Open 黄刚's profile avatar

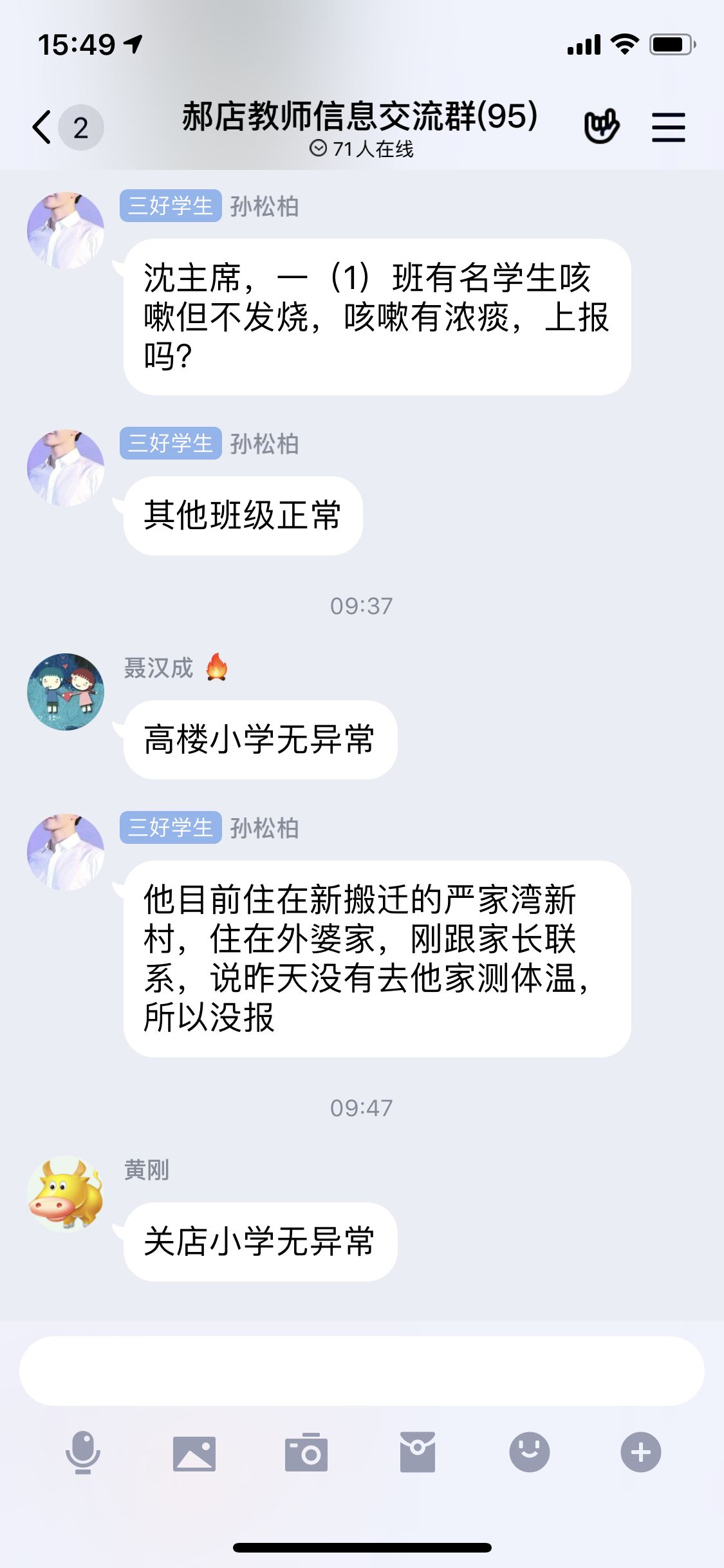click(x=66, y=1194)
